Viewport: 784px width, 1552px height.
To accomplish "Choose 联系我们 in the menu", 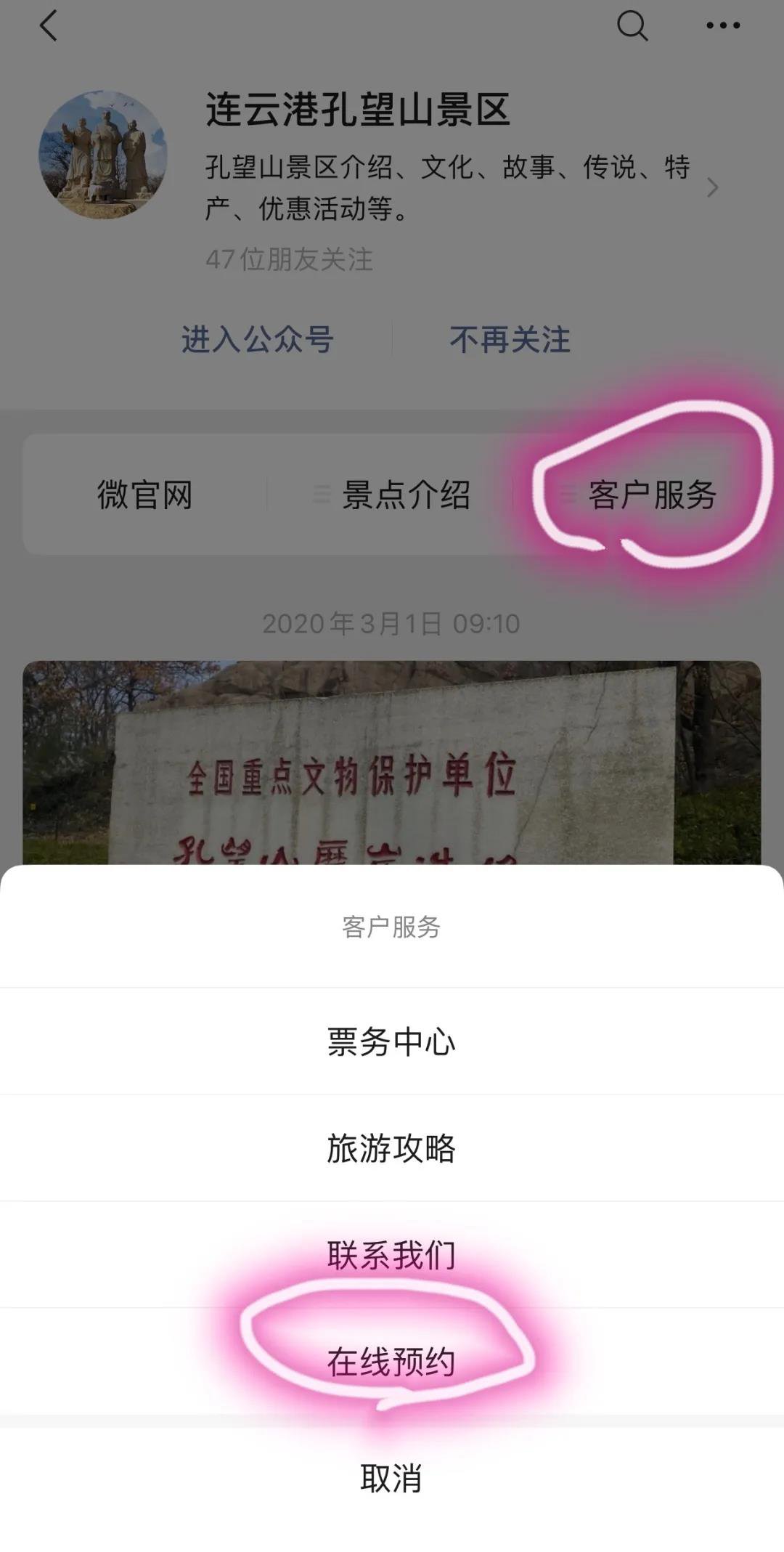I will 391,1255.
